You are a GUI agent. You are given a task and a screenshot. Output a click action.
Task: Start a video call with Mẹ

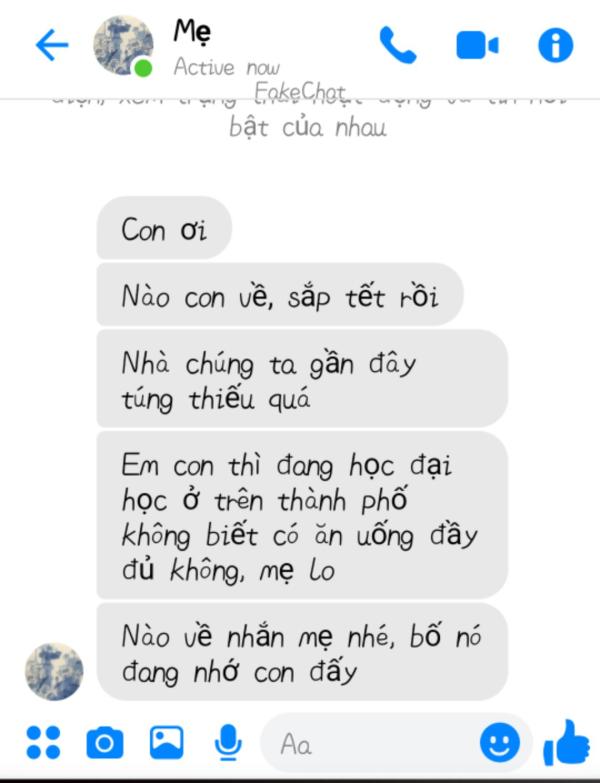point(477,45)
